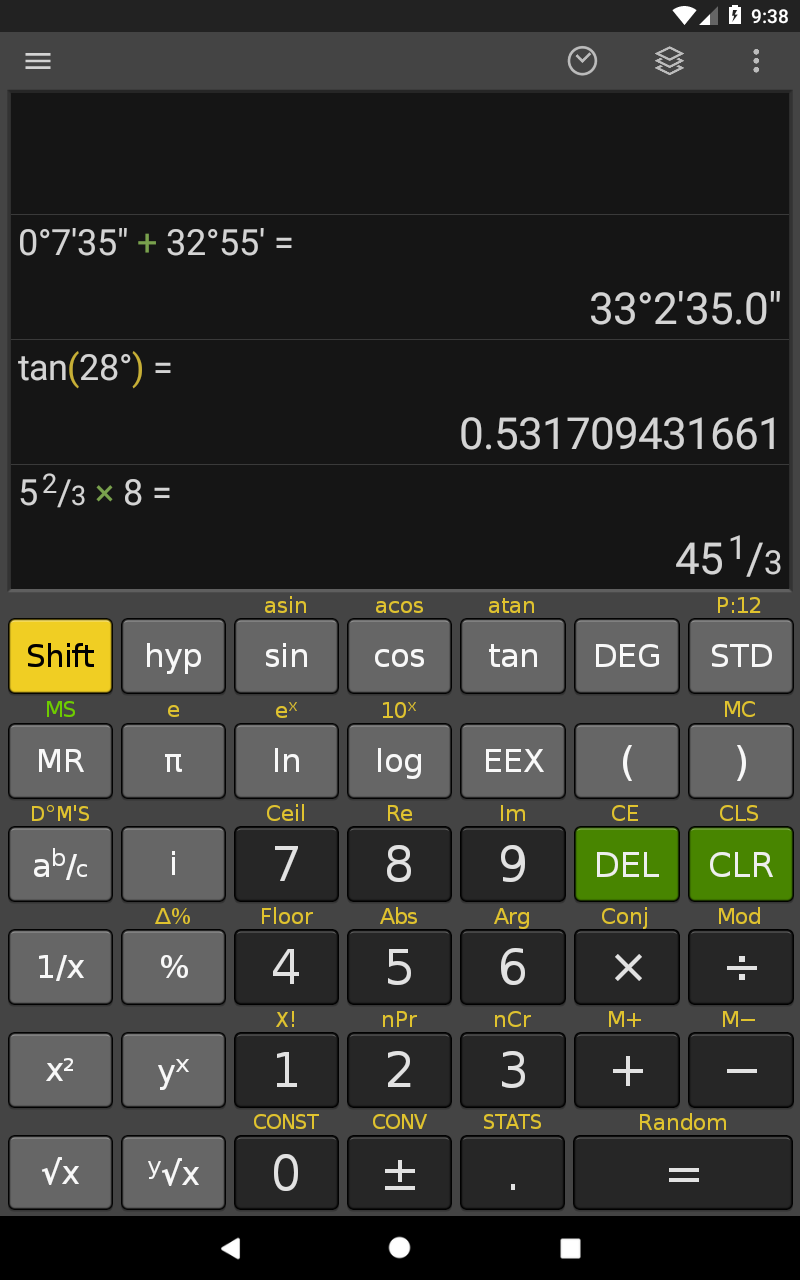The width and height of the screenshot is (800, 1280).
Task: Tap the tan(28°) history entry
Action: coord(400,400)
